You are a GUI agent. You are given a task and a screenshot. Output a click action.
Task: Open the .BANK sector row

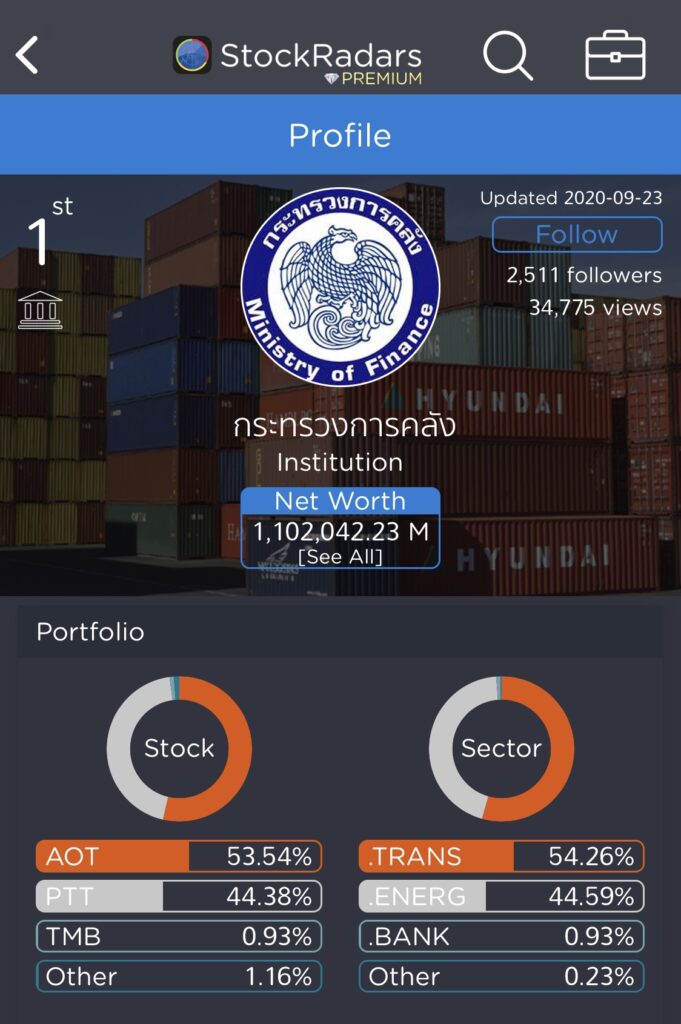pos(501,936)
